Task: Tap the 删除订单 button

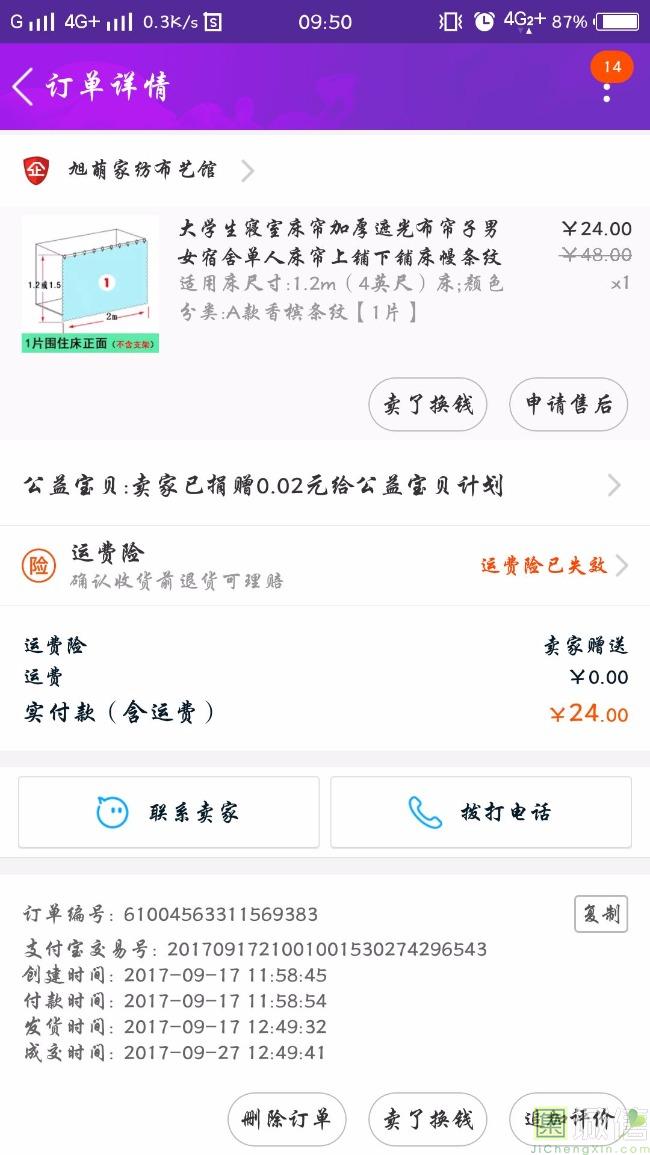Action: 286,1119
